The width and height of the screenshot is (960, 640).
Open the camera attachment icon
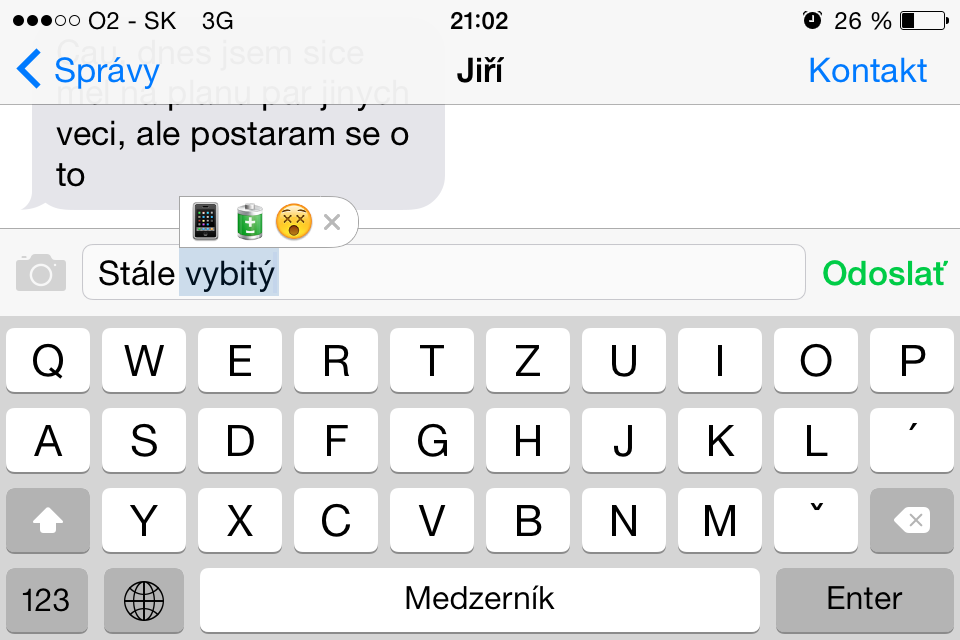click(x=41, y=273)
